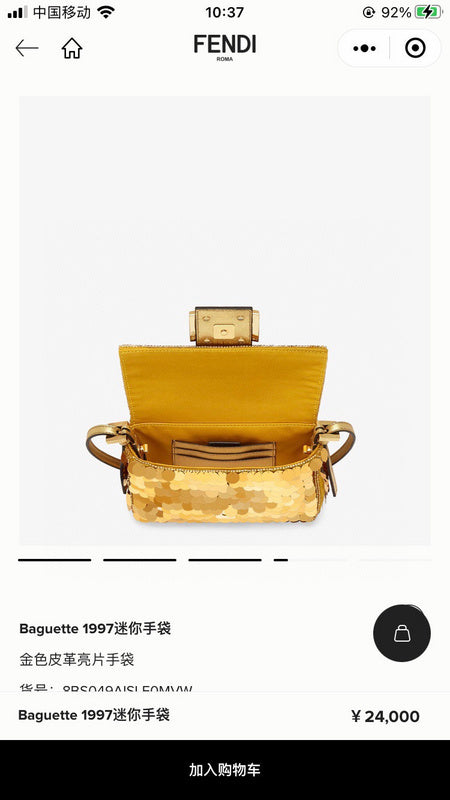Screen dimensions: 450x800
Task: Open the three-dot mini program menu
Action: coord(364,48)
